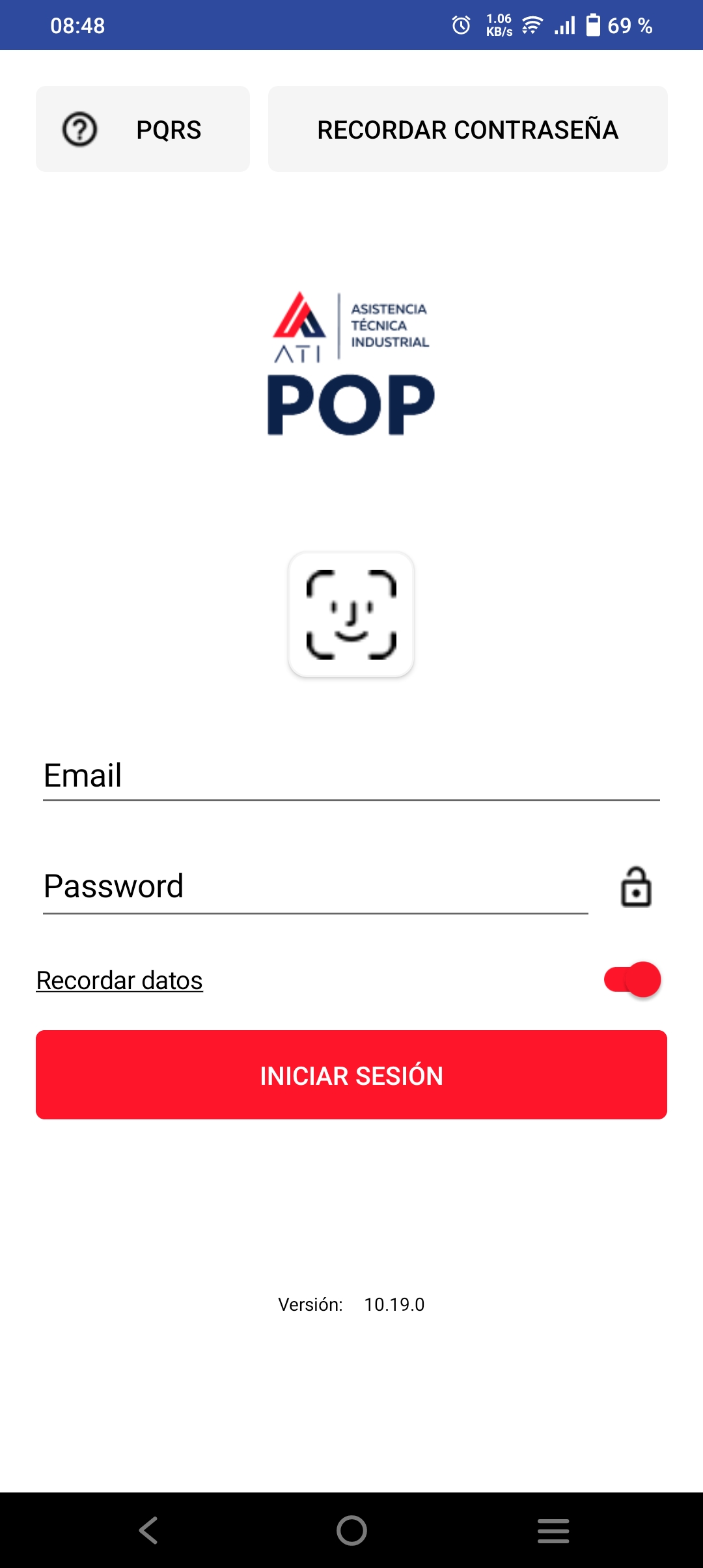703x1568 pixels.
Task: Tap the cellular signal icon in status bar
Action: [x=564, y=25]
